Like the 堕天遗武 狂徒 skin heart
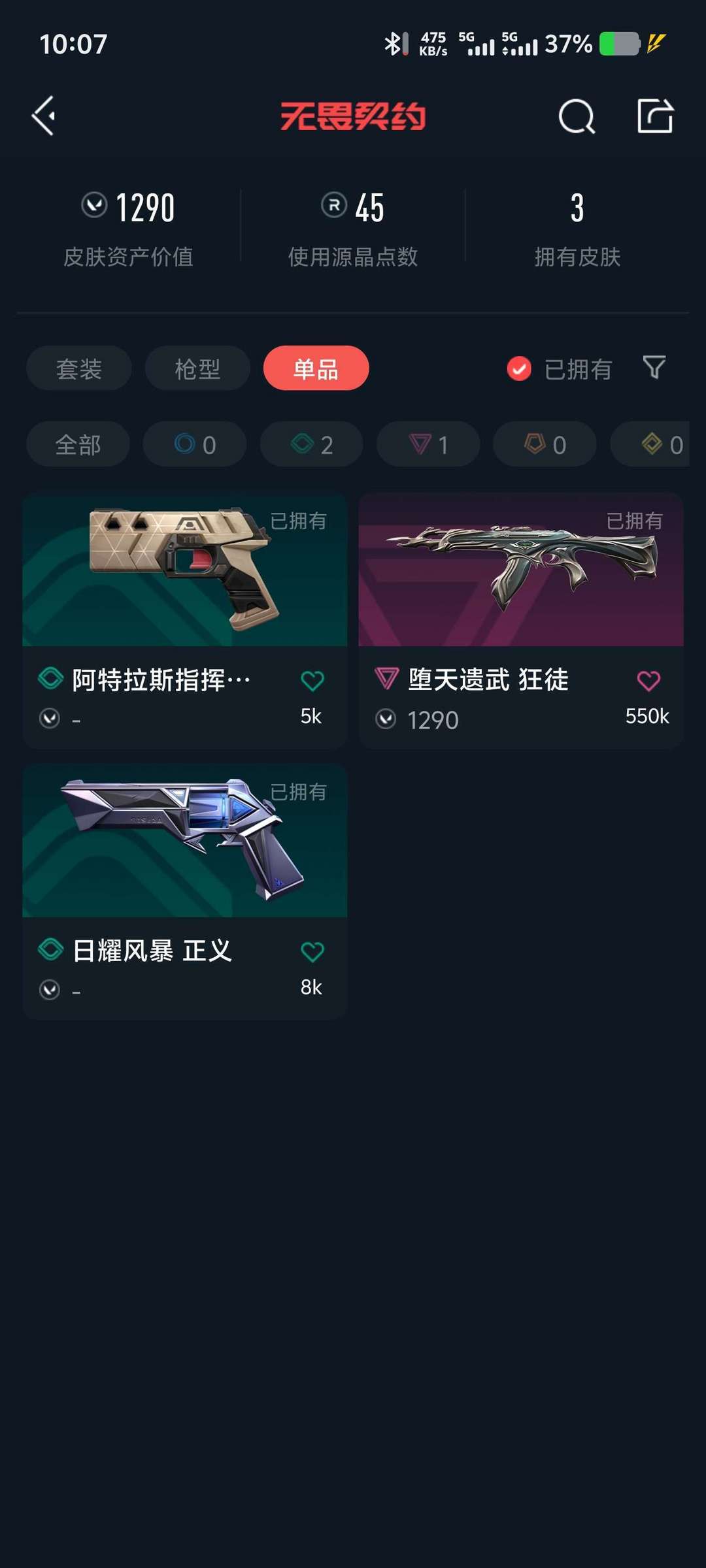 pos(648,681)
